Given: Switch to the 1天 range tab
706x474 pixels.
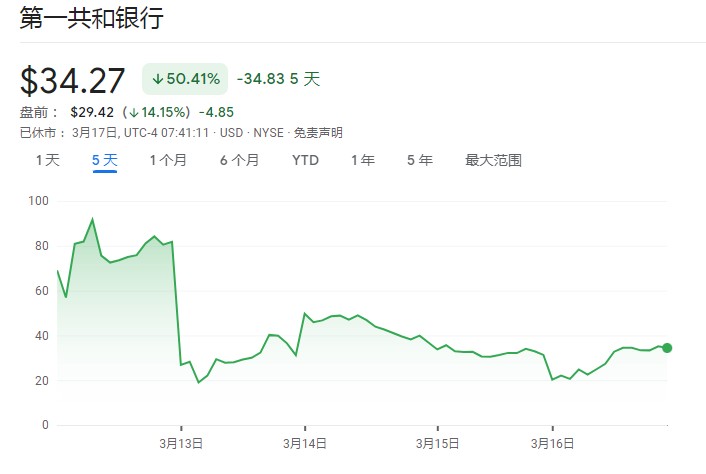Looking at the screenshot, I should [x=48, y=160].
